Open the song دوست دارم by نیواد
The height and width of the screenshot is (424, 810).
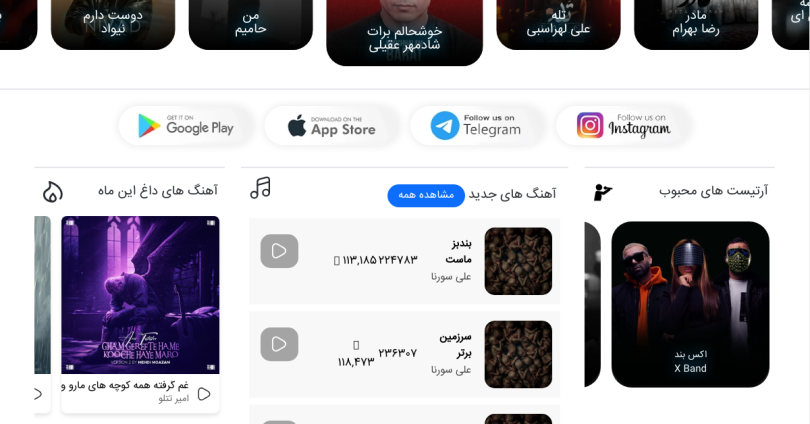113,22
